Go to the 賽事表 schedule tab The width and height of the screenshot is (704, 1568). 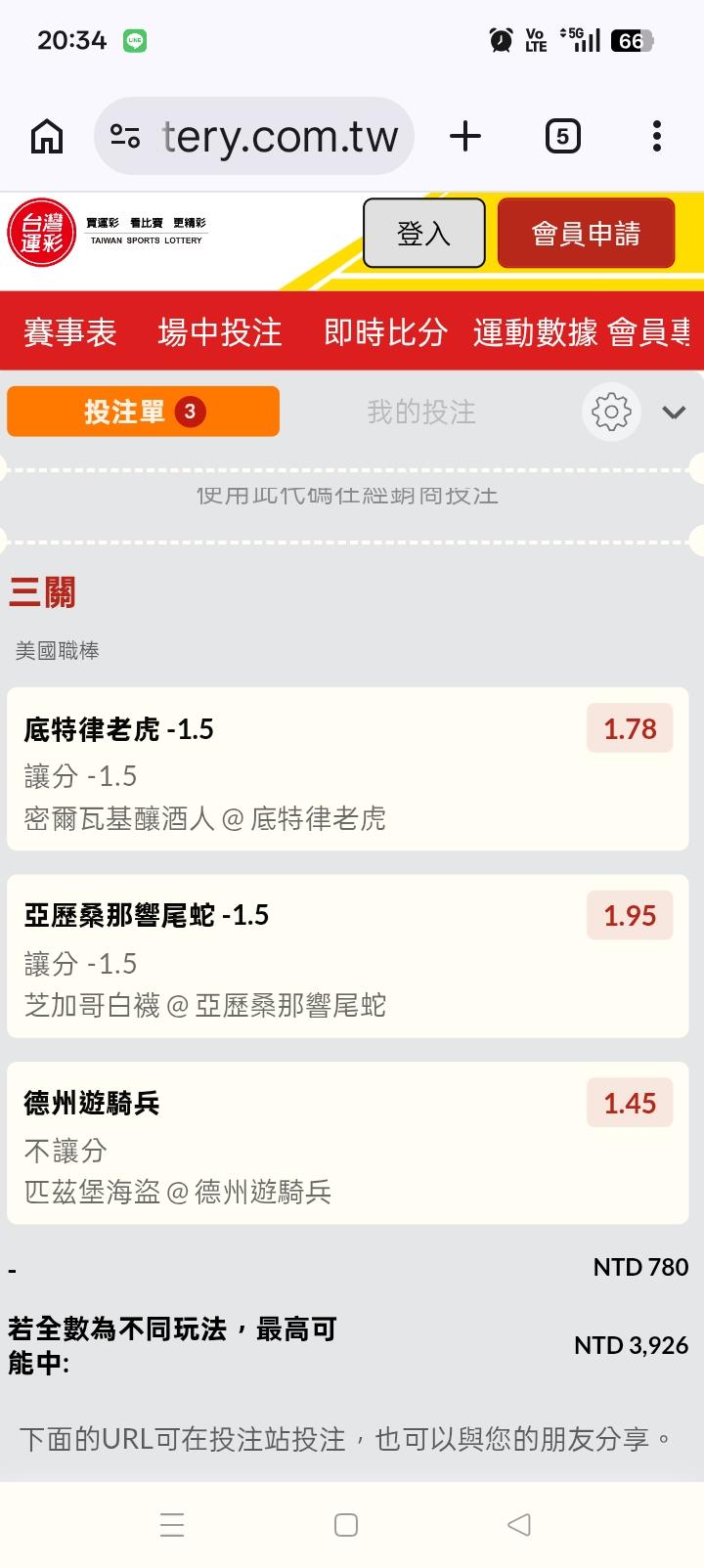(70, 332)
